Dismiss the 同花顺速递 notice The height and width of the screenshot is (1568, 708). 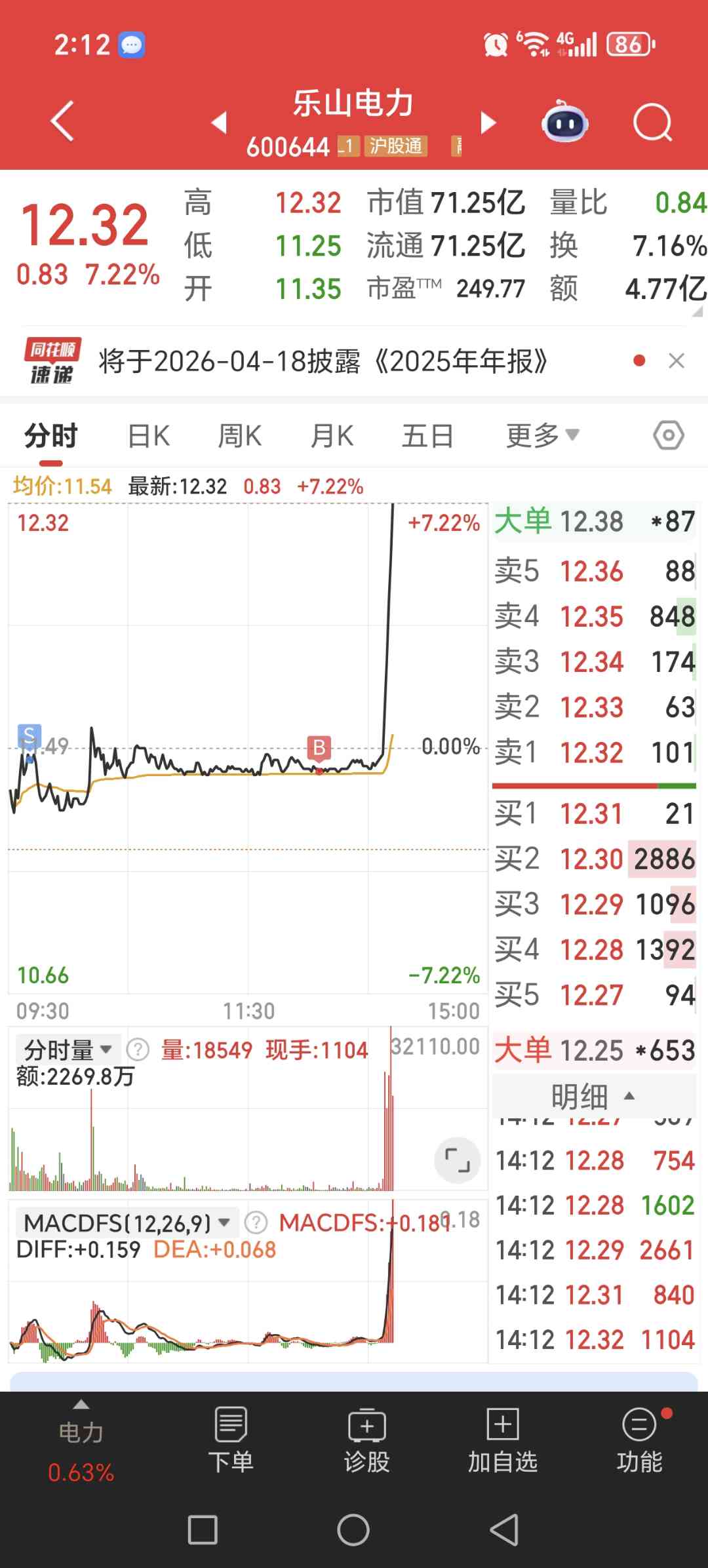coord(677,361)
